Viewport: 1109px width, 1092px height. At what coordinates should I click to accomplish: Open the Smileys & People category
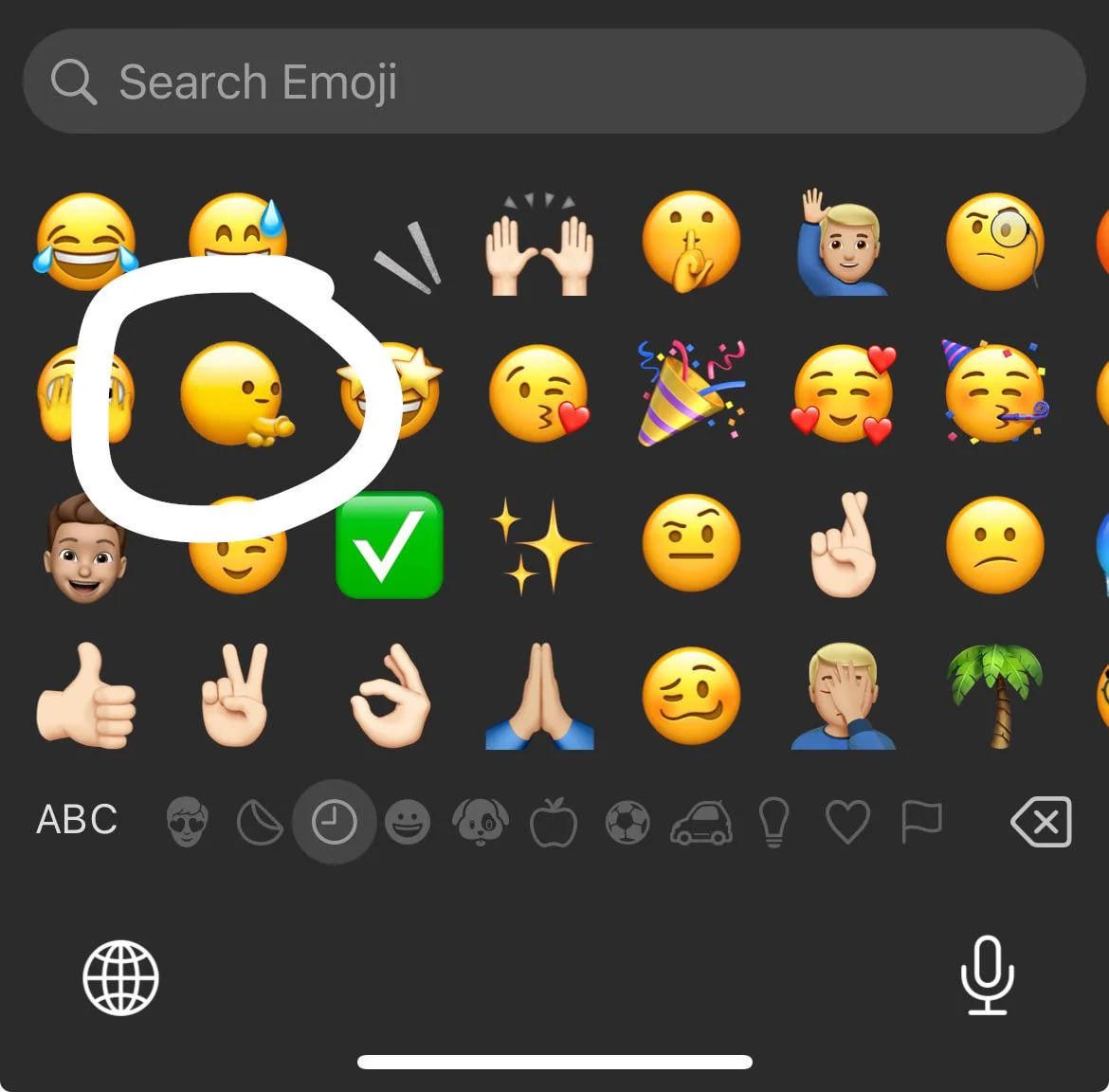click(408, 821)
